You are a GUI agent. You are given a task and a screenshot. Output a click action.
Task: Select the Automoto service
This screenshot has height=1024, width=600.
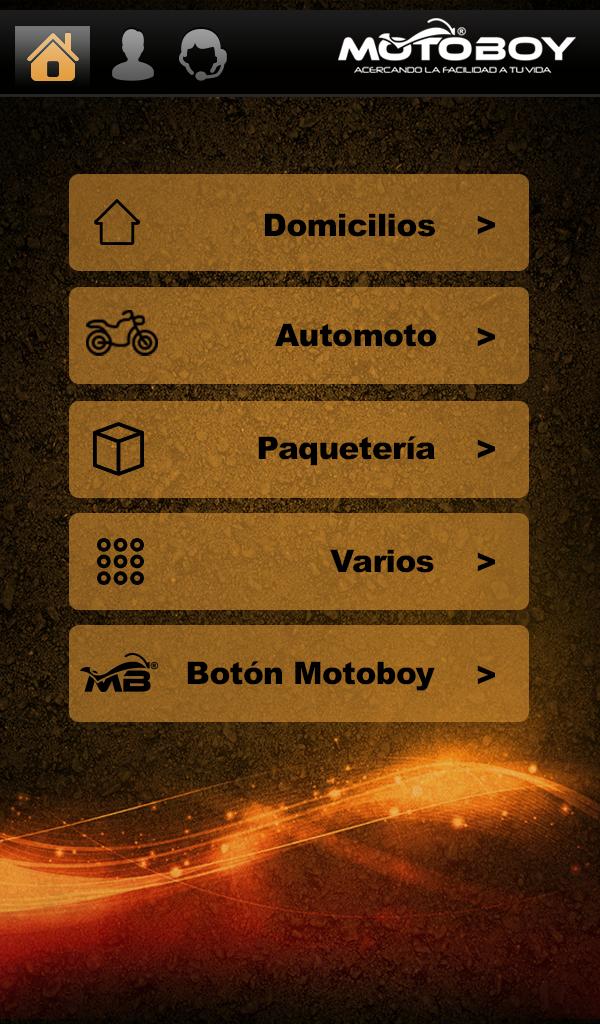tap(298, 336)
